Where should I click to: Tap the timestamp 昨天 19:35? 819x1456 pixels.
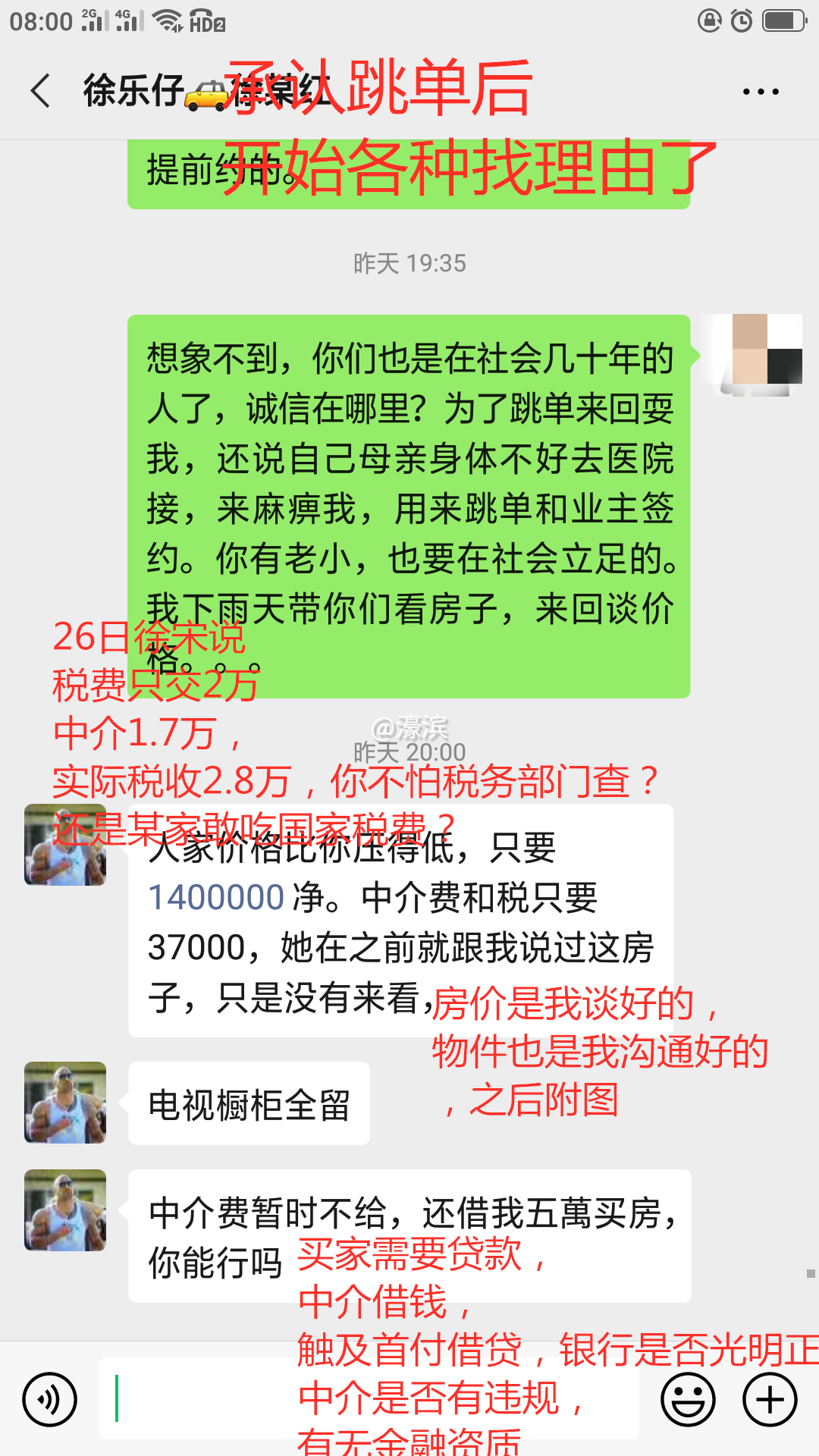[x=409, y=263]
